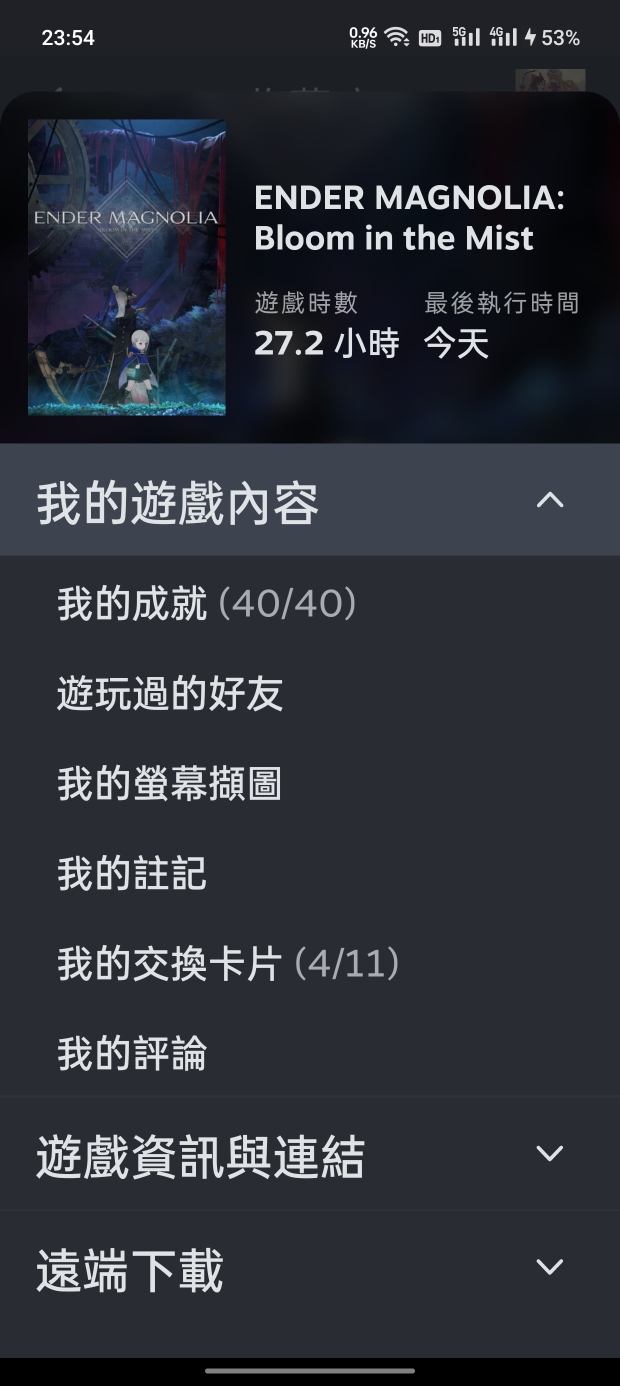Collapse the 我的遊戲內容 section
The width and height of the screenshot is (620, 1386).
[549, 501]
